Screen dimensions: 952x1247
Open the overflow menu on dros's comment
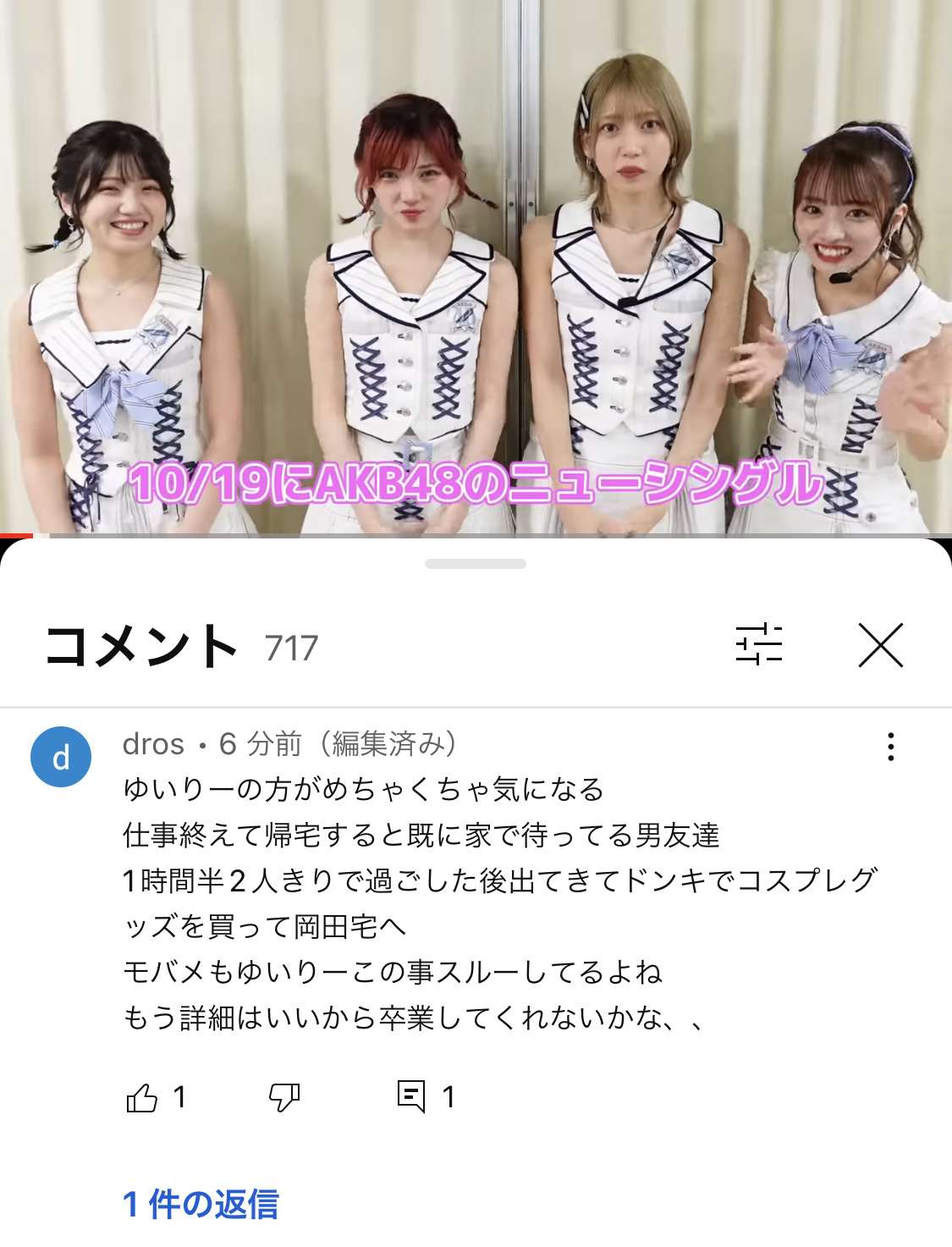[x=890, y=747]
